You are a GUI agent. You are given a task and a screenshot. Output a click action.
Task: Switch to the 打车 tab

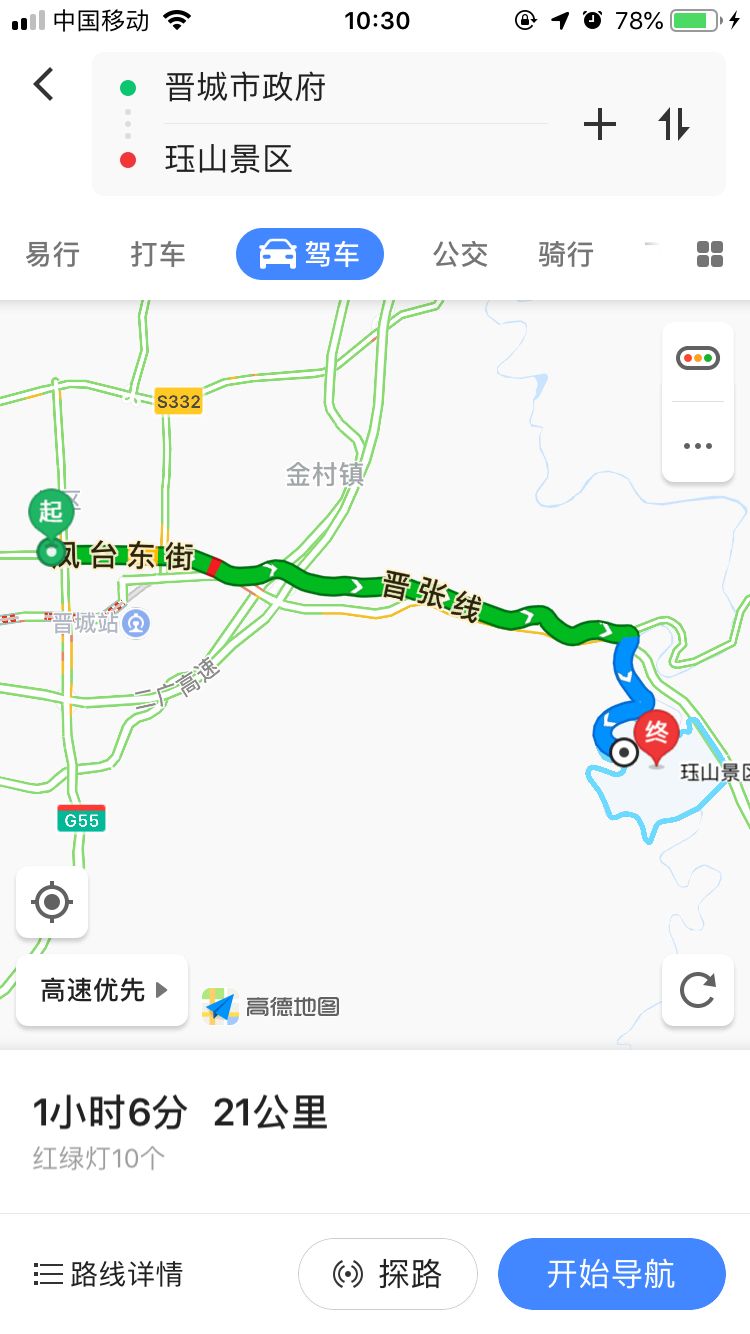(x=157, y=255)
